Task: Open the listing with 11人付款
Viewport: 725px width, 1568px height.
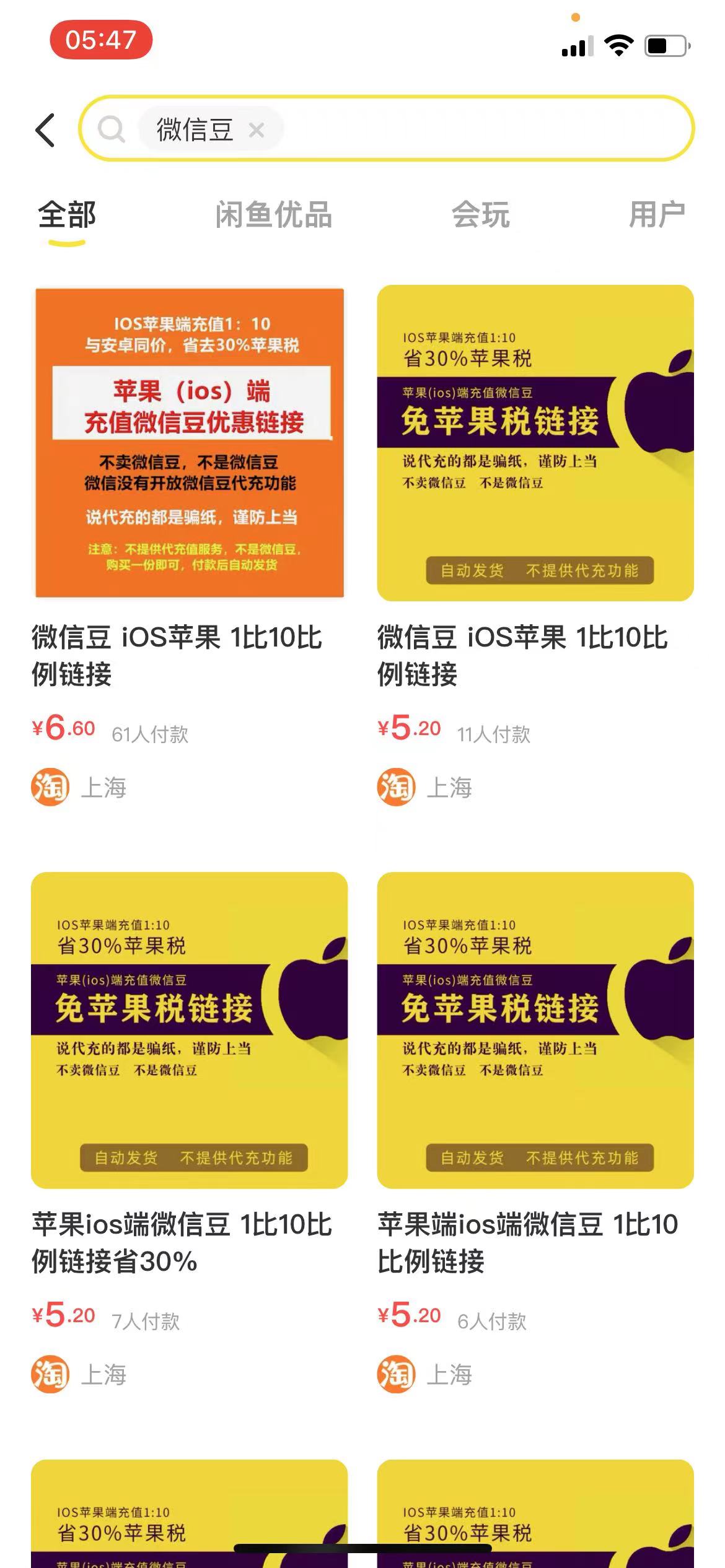Action: point(535,443)
